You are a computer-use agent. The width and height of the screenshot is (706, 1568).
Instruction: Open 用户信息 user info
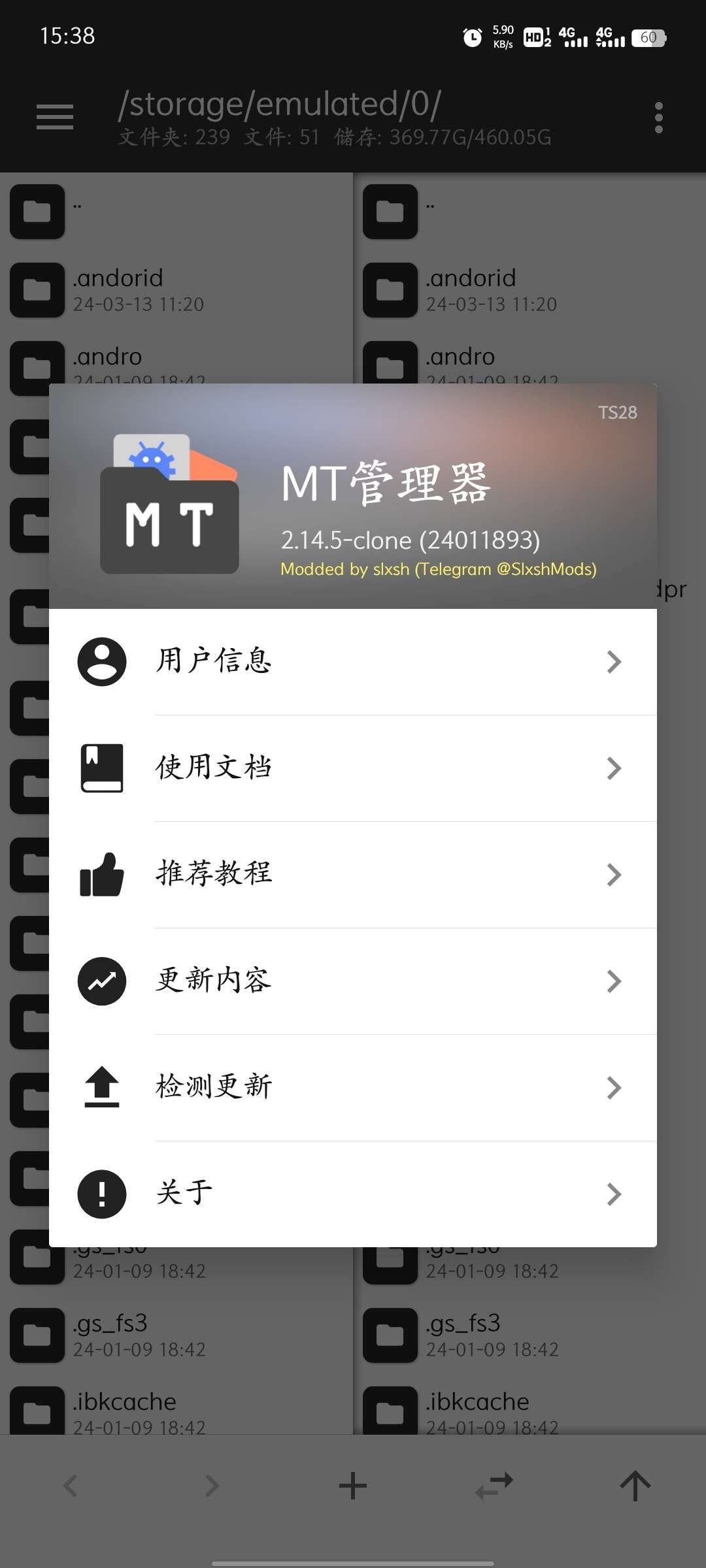pos(353,662)
